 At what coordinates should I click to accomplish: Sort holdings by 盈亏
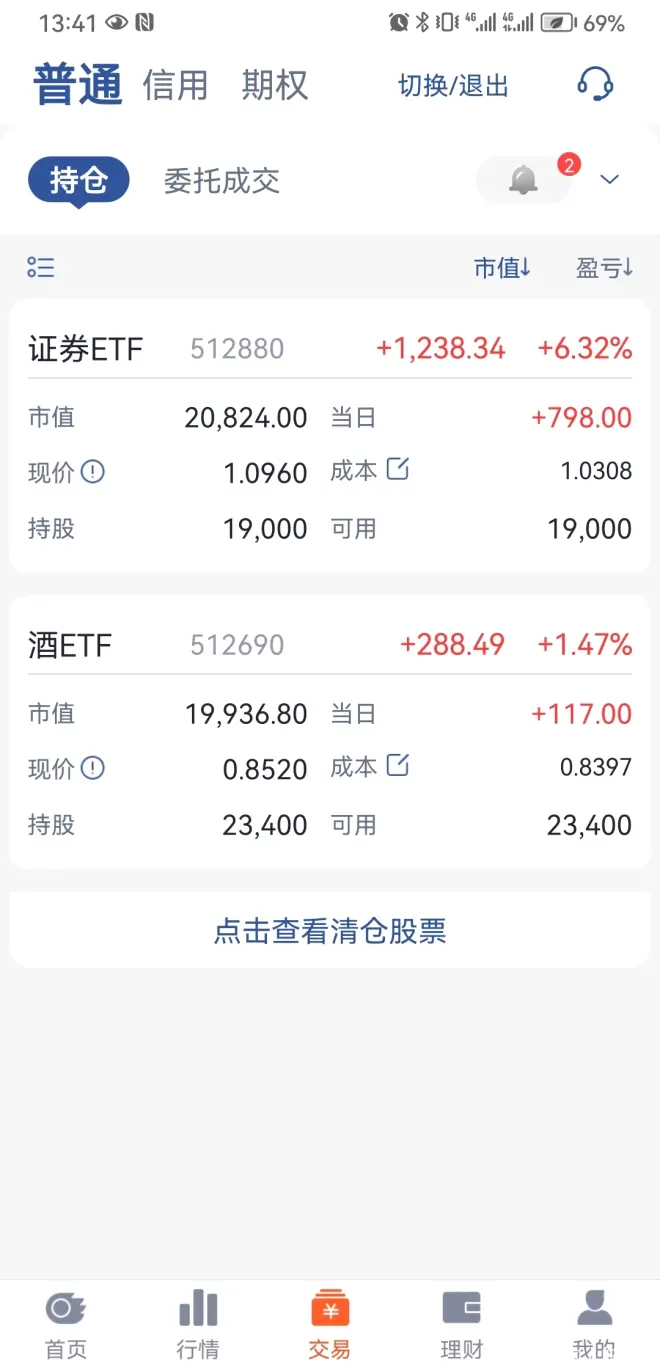point(604,268)
